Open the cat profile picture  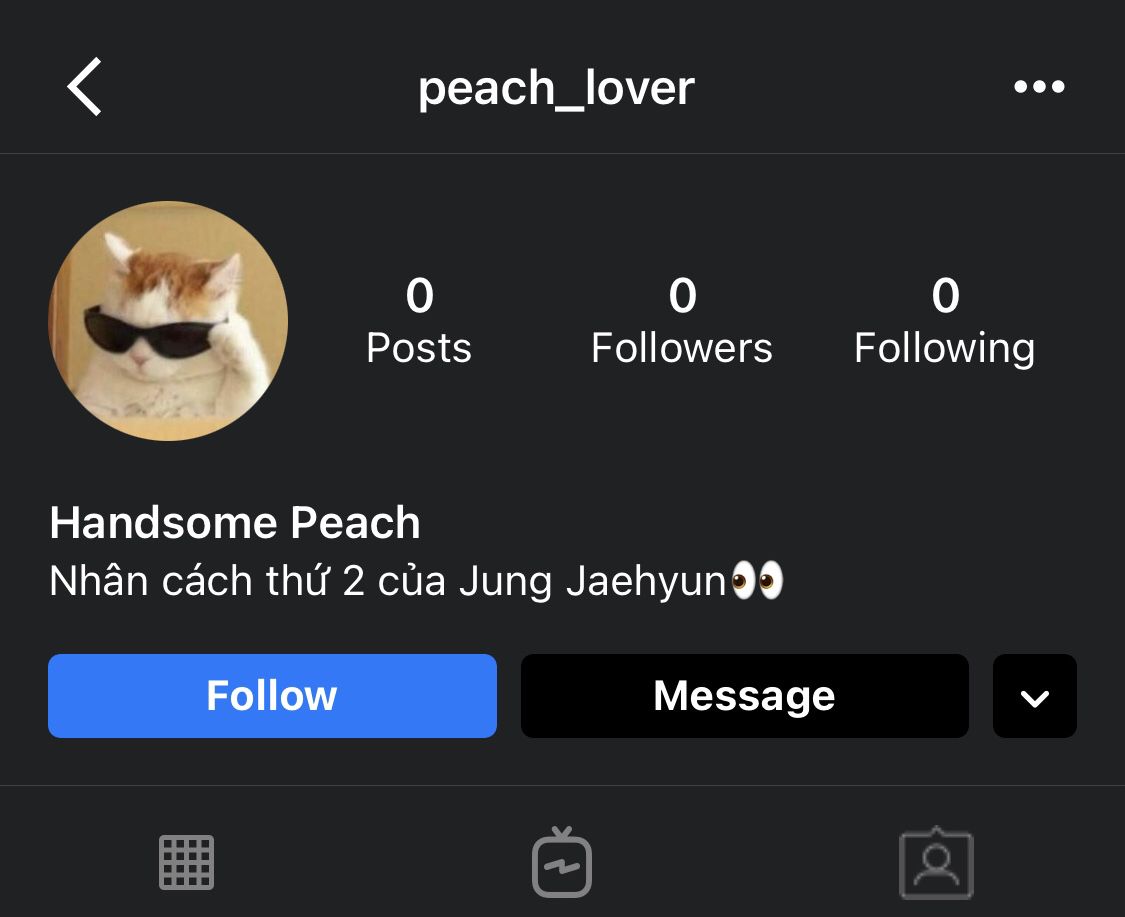coord(168,321)
